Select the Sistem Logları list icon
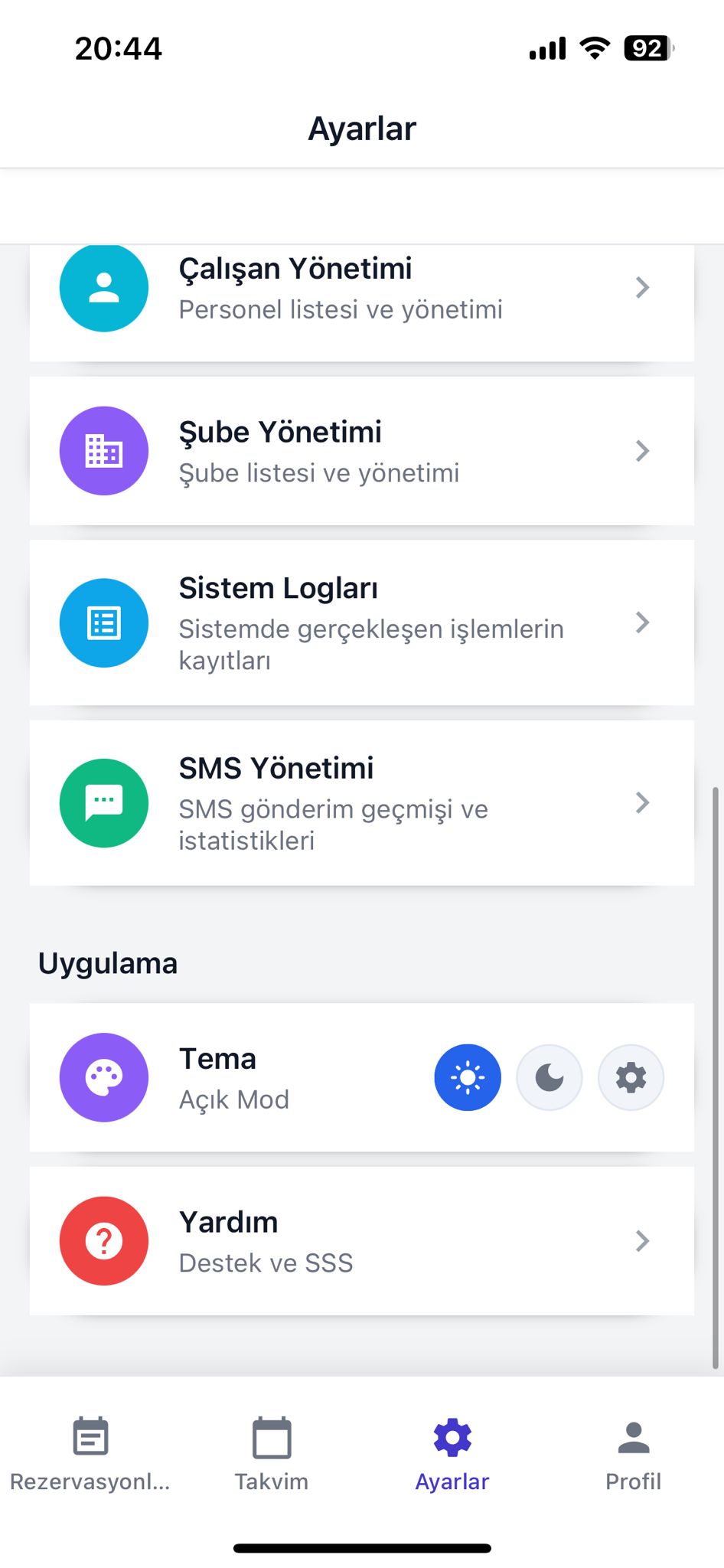This screenshot has height=1568, width=724. point(104,622)
